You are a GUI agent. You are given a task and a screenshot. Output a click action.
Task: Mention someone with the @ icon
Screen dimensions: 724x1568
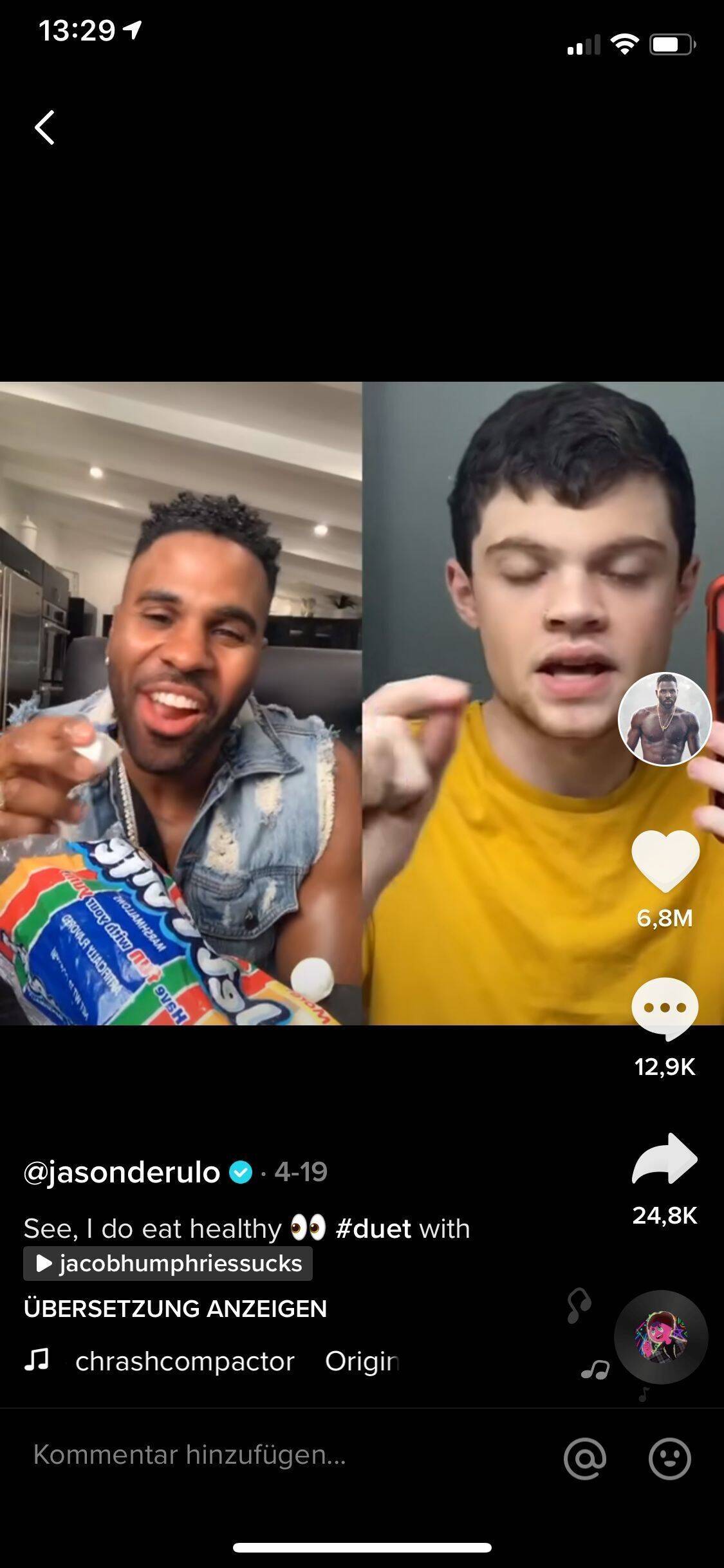pos(584,1458)
